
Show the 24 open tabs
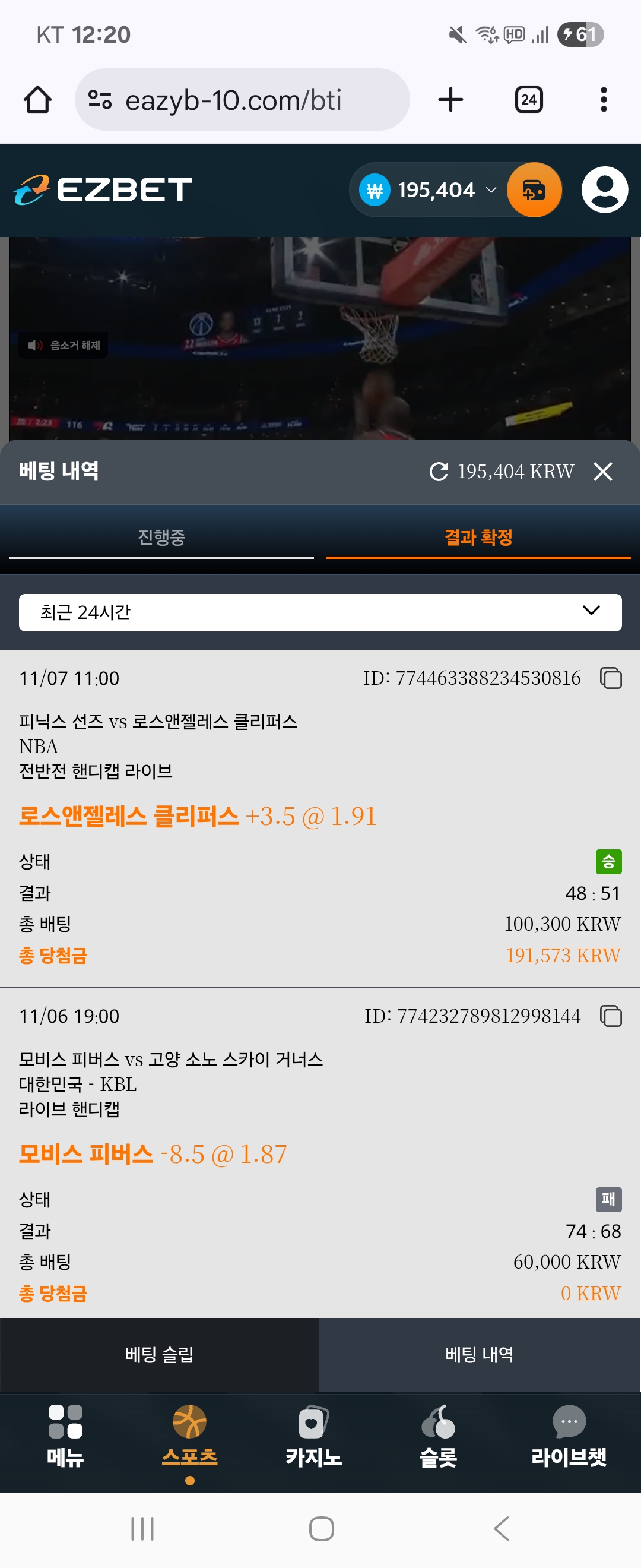[528, 100]
